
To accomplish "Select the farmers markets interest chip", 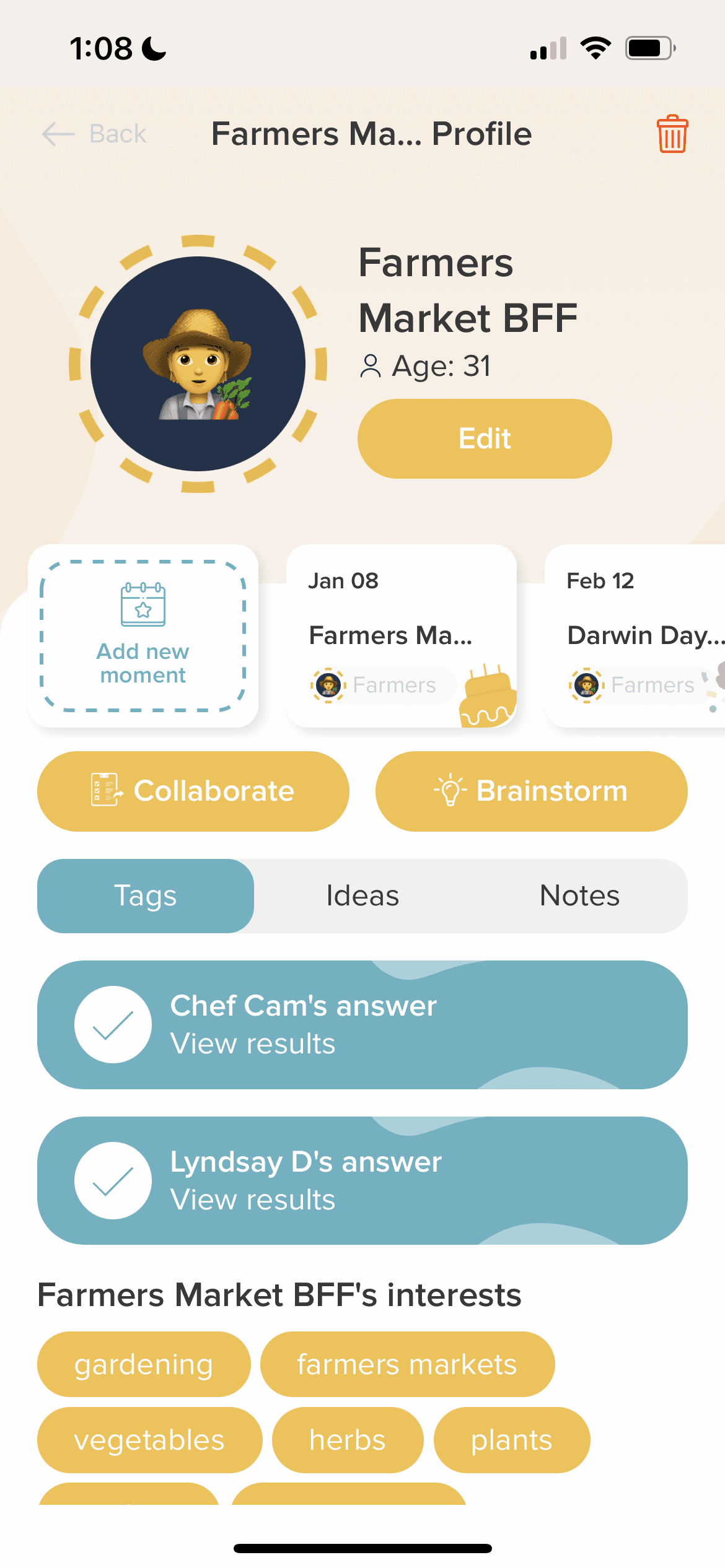I will click(407, 1364).
